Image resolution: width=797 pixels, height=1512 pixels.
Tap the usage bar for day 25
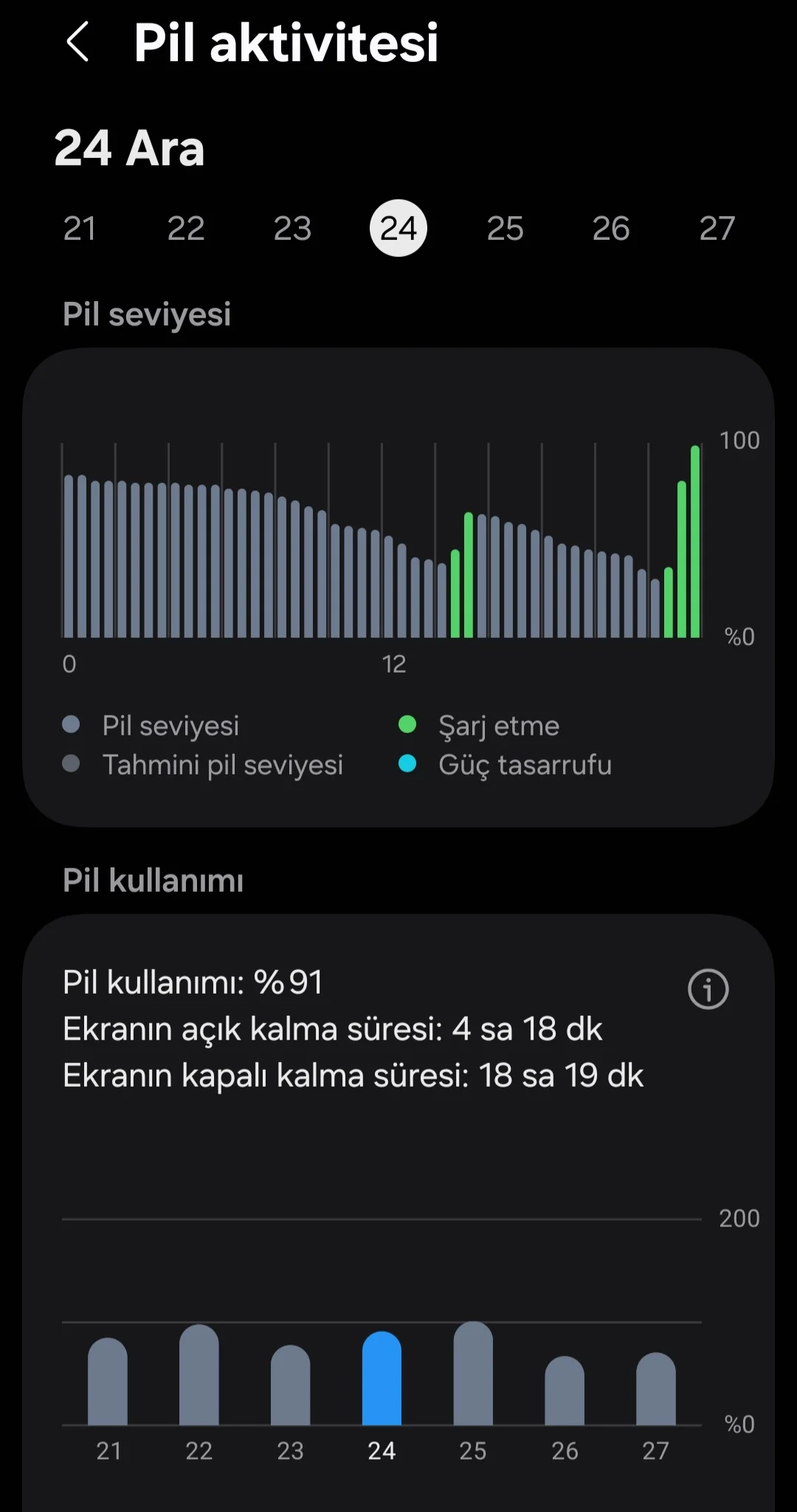point(473,1374)
